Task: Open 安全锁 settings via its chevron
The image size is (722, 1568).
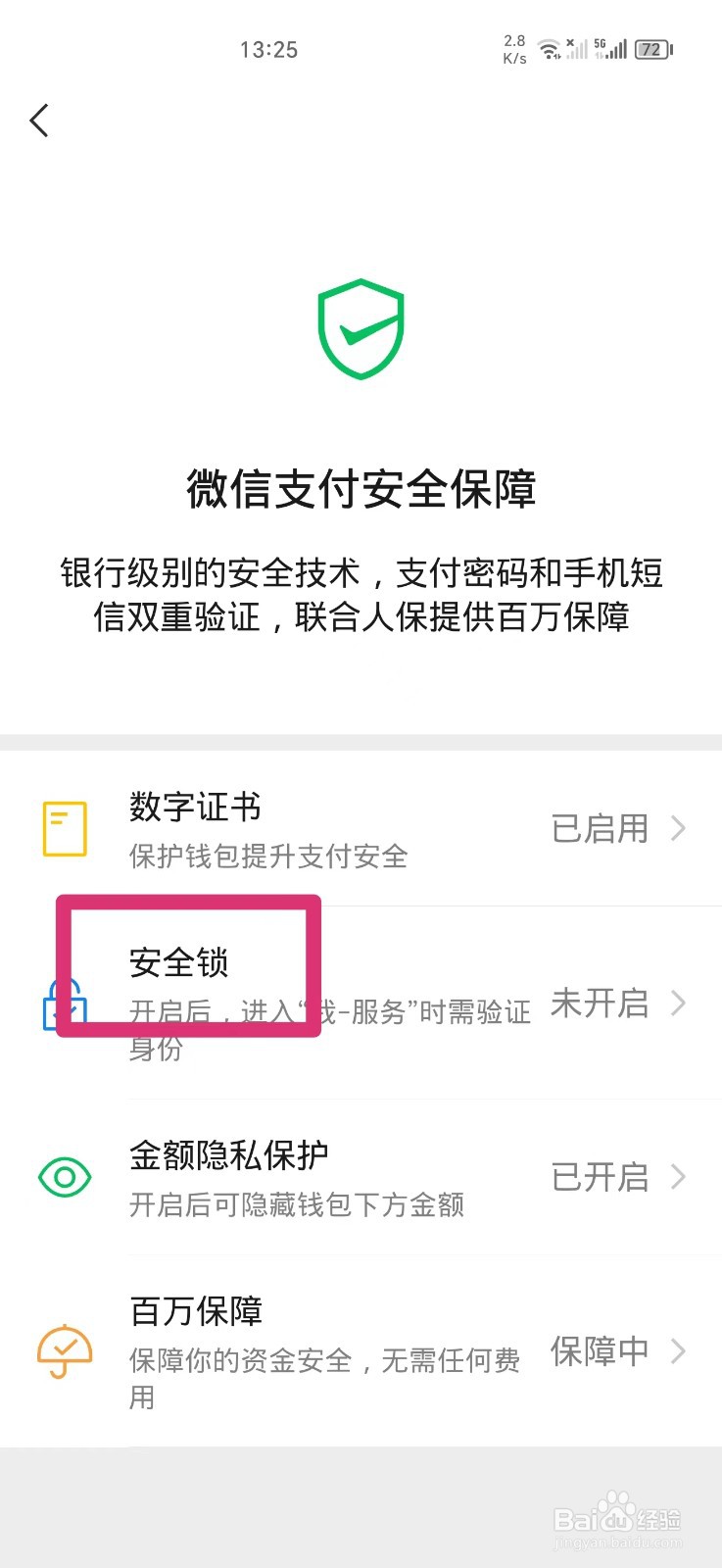Action: tap(679, 1004)
